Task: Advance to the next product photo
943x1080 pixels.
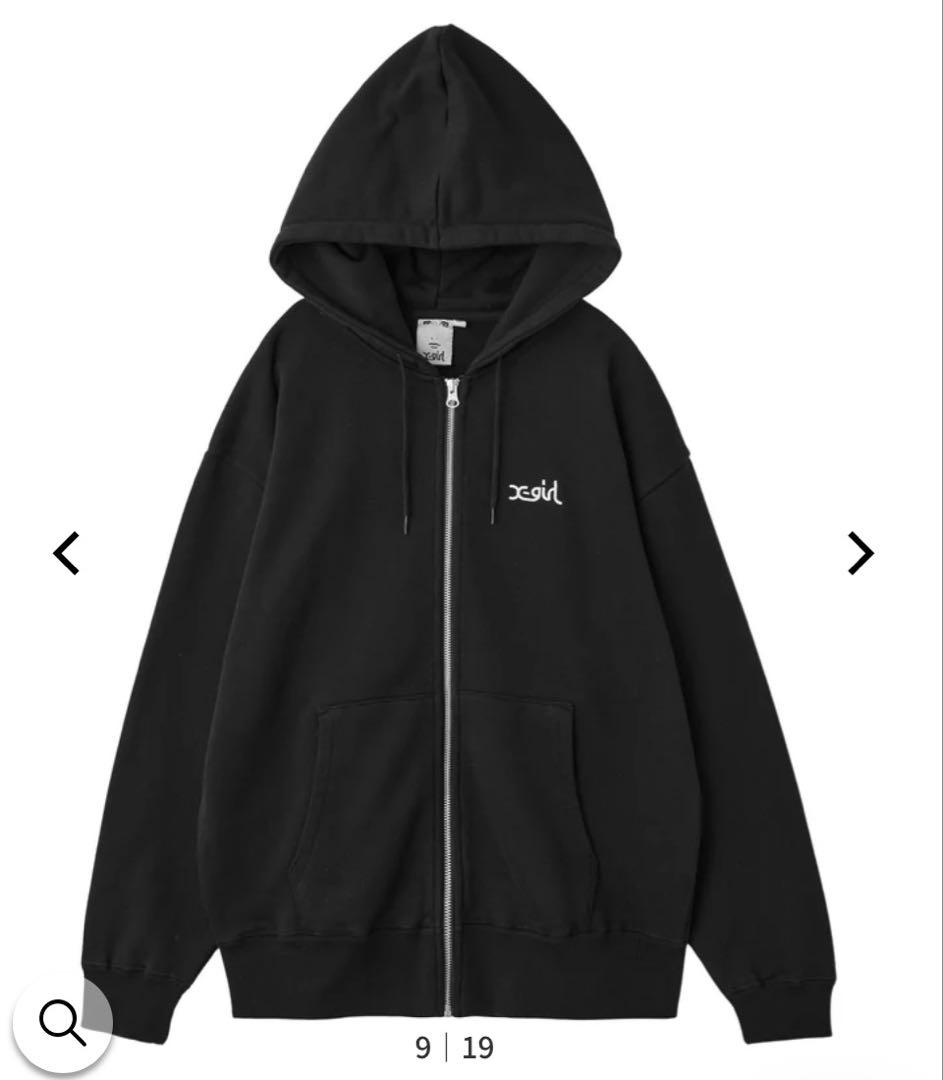Action: pyautogui.click(x=861, y=552)
